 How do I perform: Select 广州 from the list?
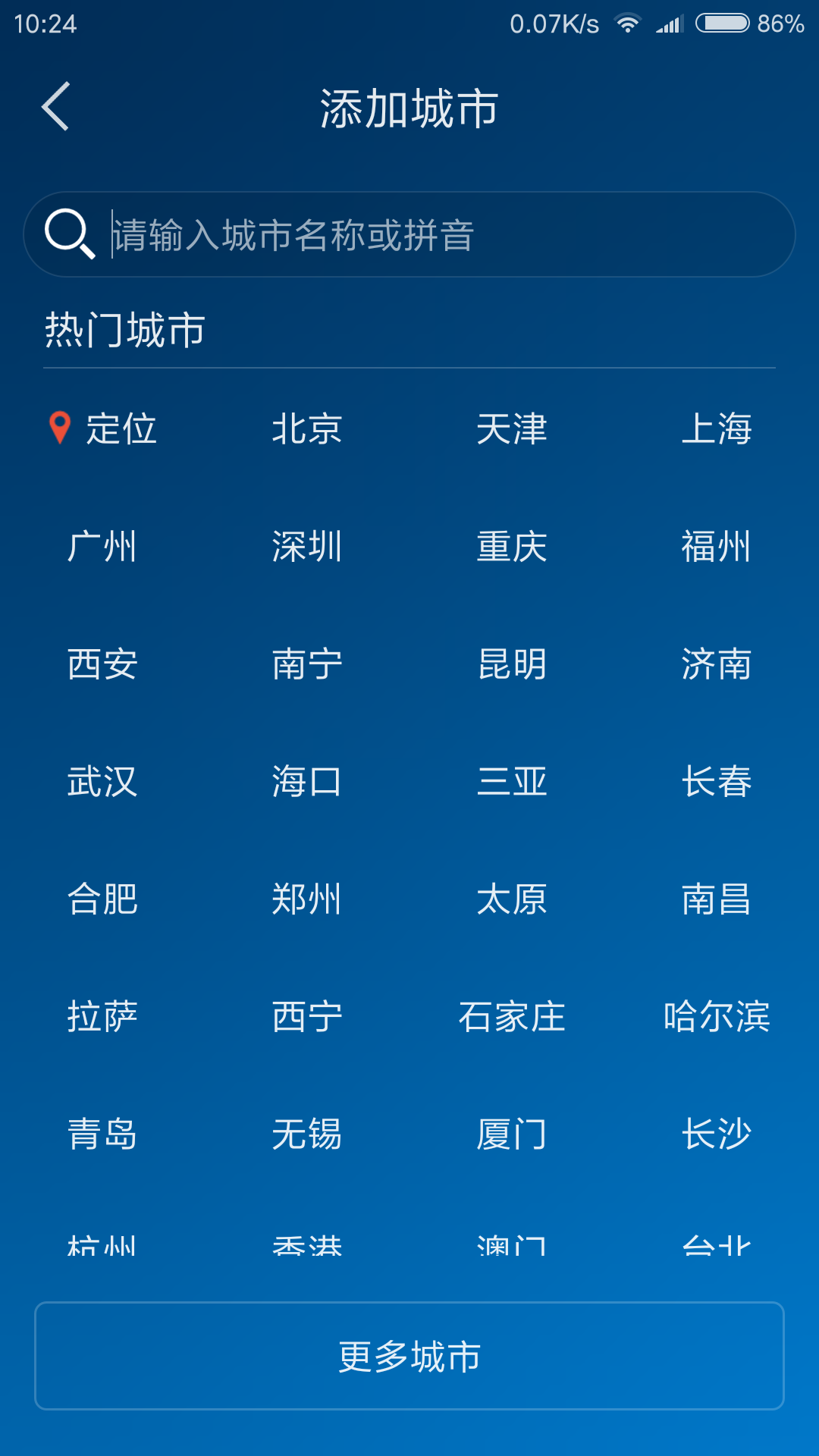102,547
